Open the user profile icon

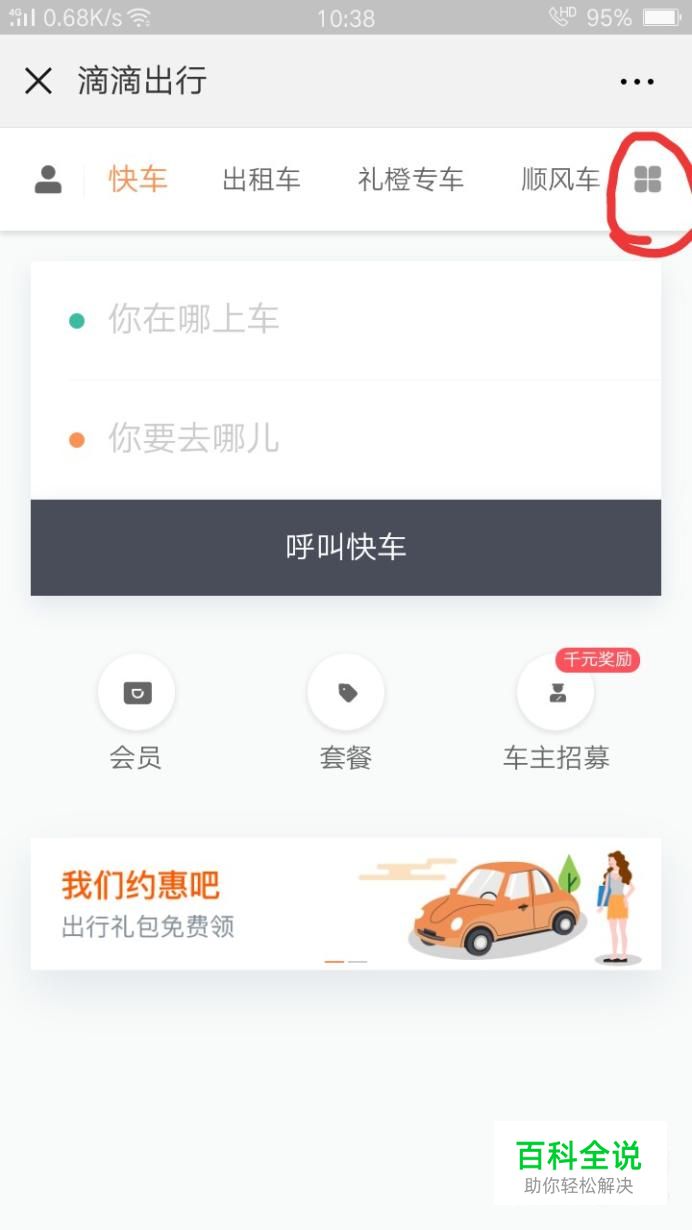click(48, 180)
